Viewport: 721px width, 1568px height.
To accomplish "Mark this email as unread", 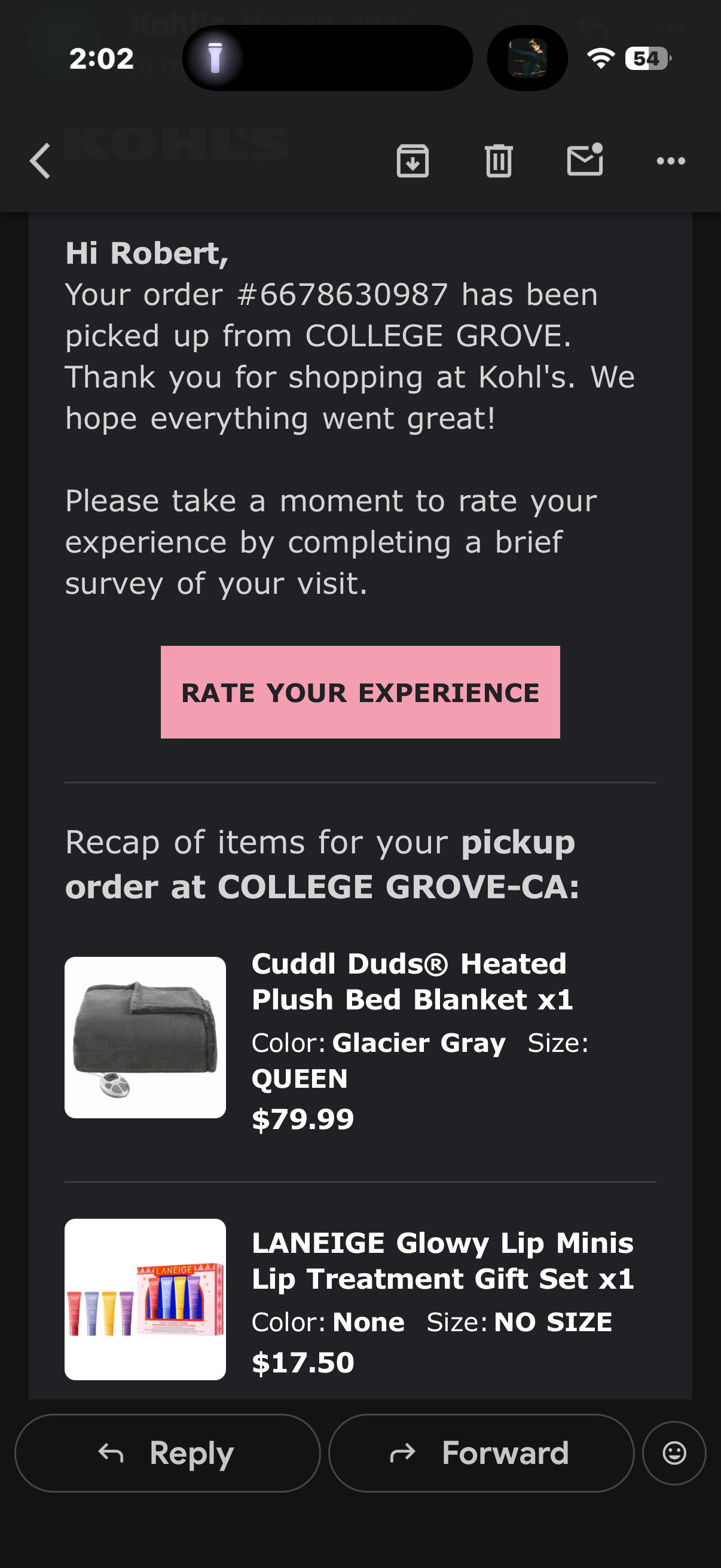I will click(585, 160).
